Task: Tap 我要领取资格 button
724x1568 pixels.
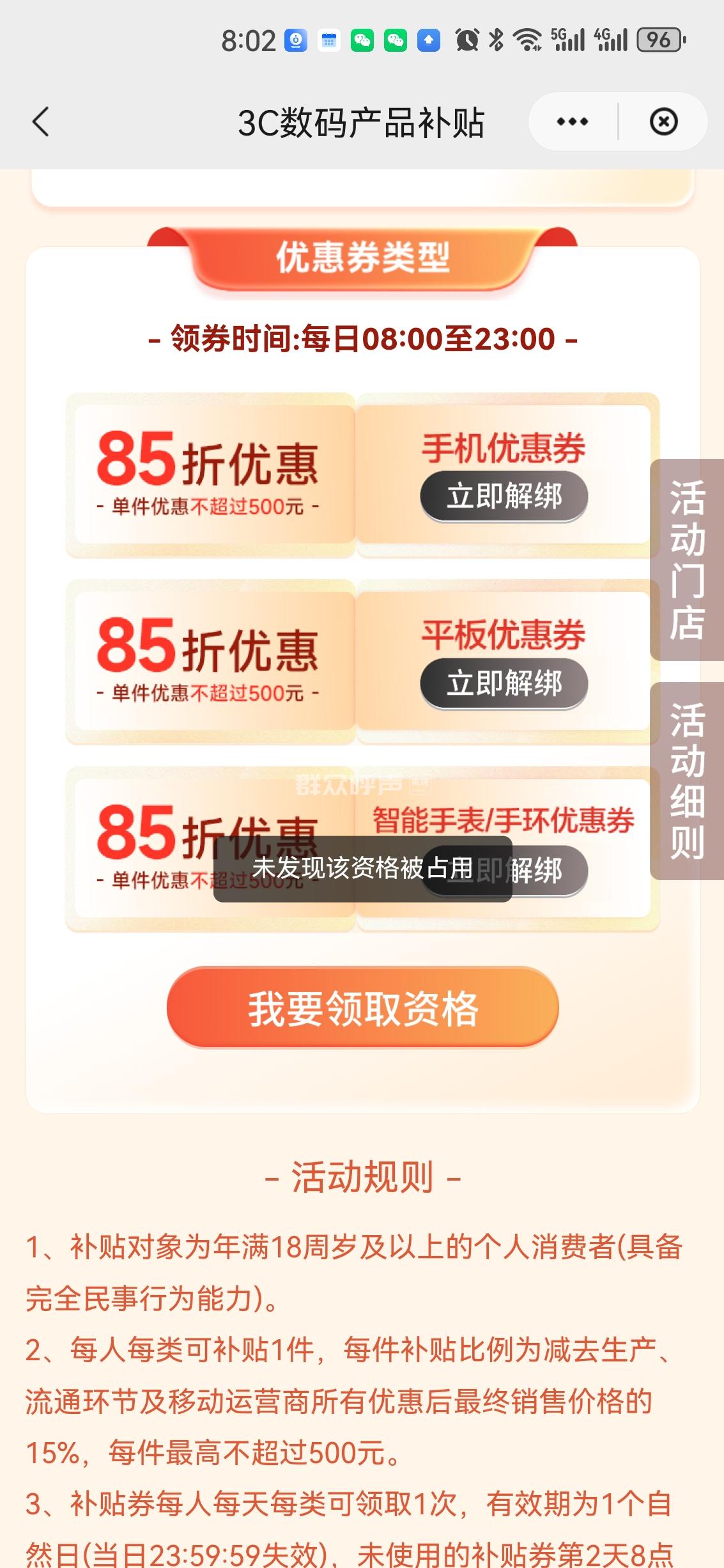Action: point(362,1009)
